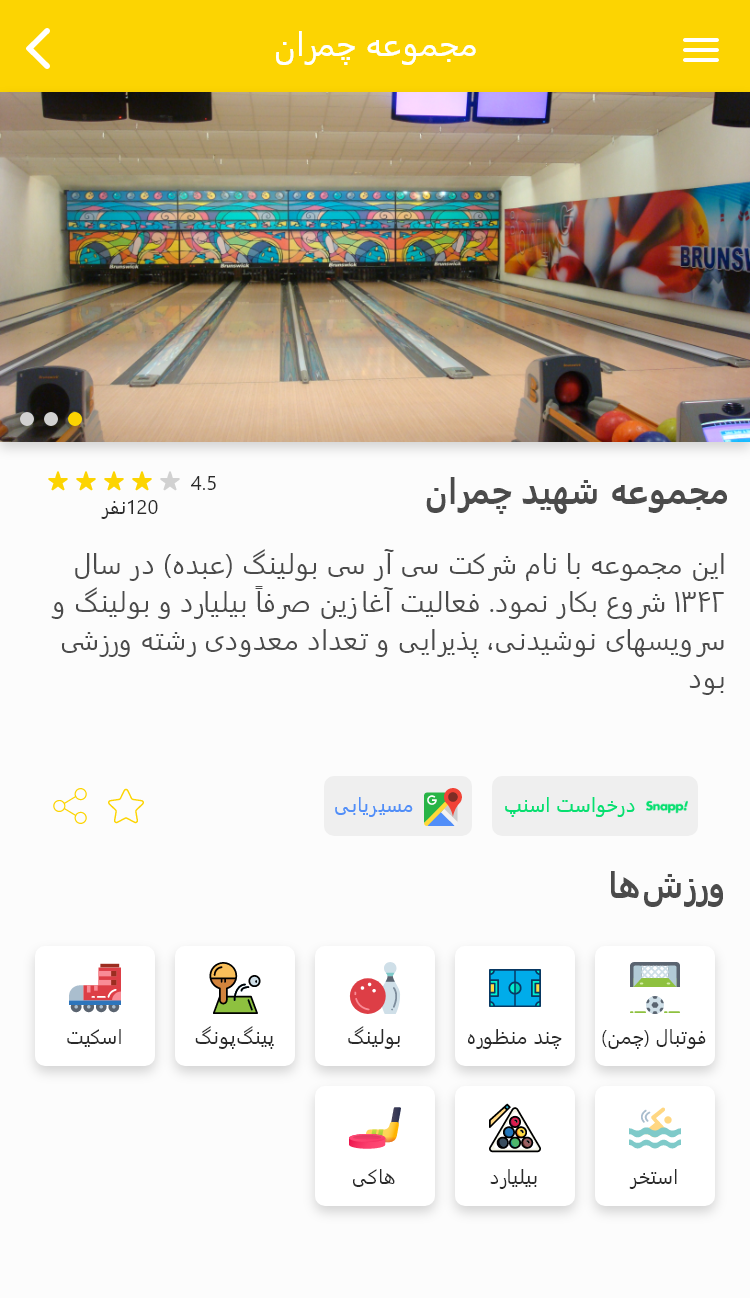750x1298 pixels.
Task: Open the چند منظوره sport card
Action: 514,1006
